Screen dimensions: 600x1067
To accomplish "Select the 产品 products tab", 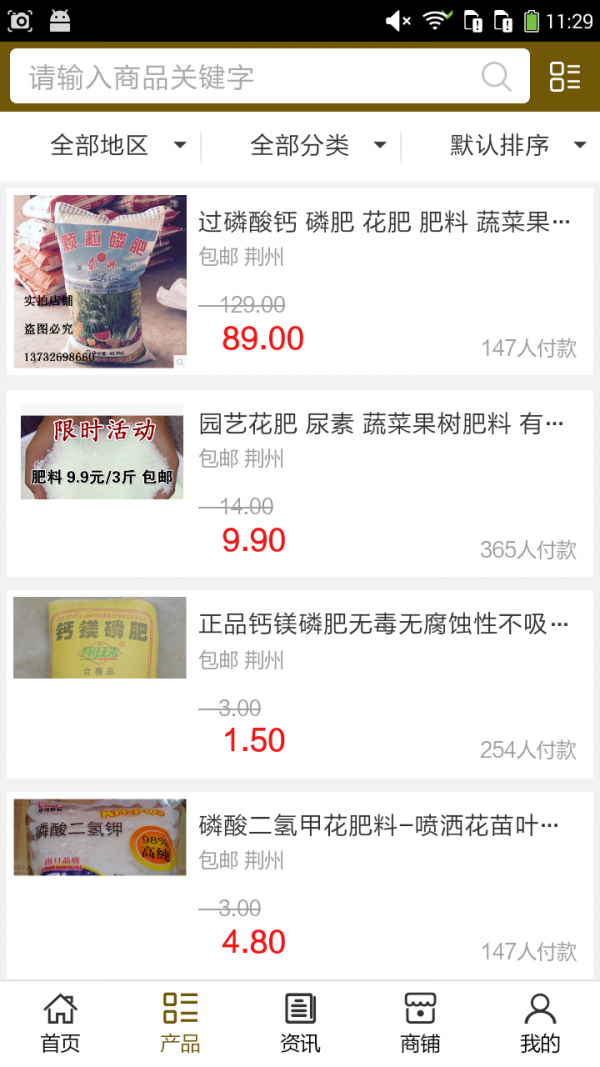I will pyautogui.click(x=180, y=1023).
